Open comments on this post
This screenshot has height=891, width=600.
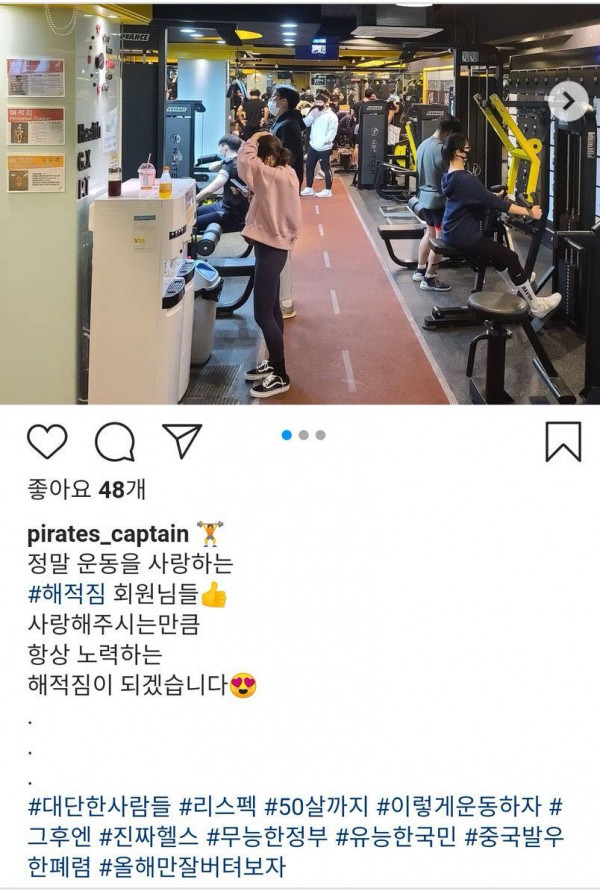pyautogui.click(x=115, y=441)
